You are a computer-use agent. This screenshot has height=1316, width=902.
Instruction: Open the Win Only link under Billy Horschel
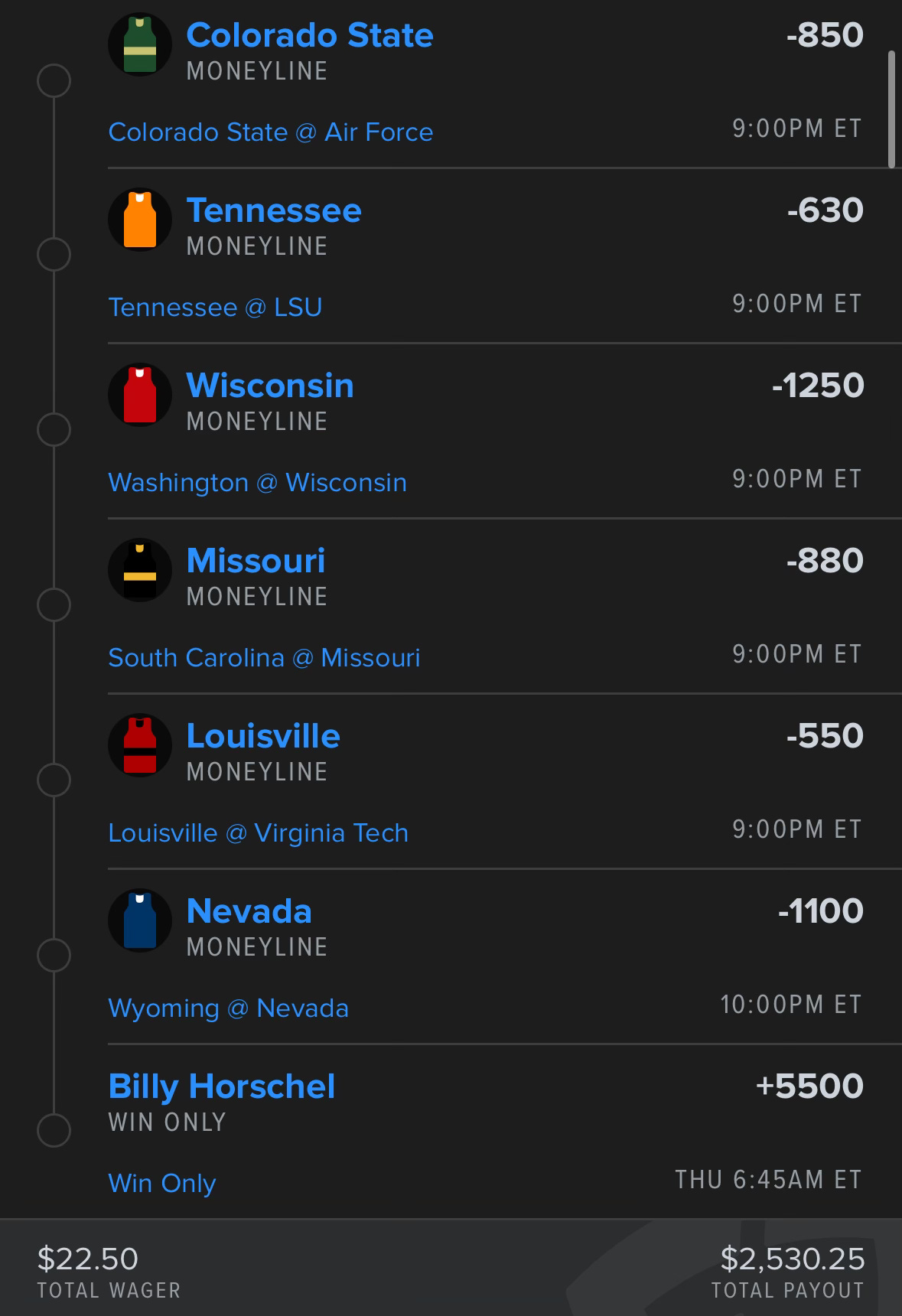[x=162, y=1184]
